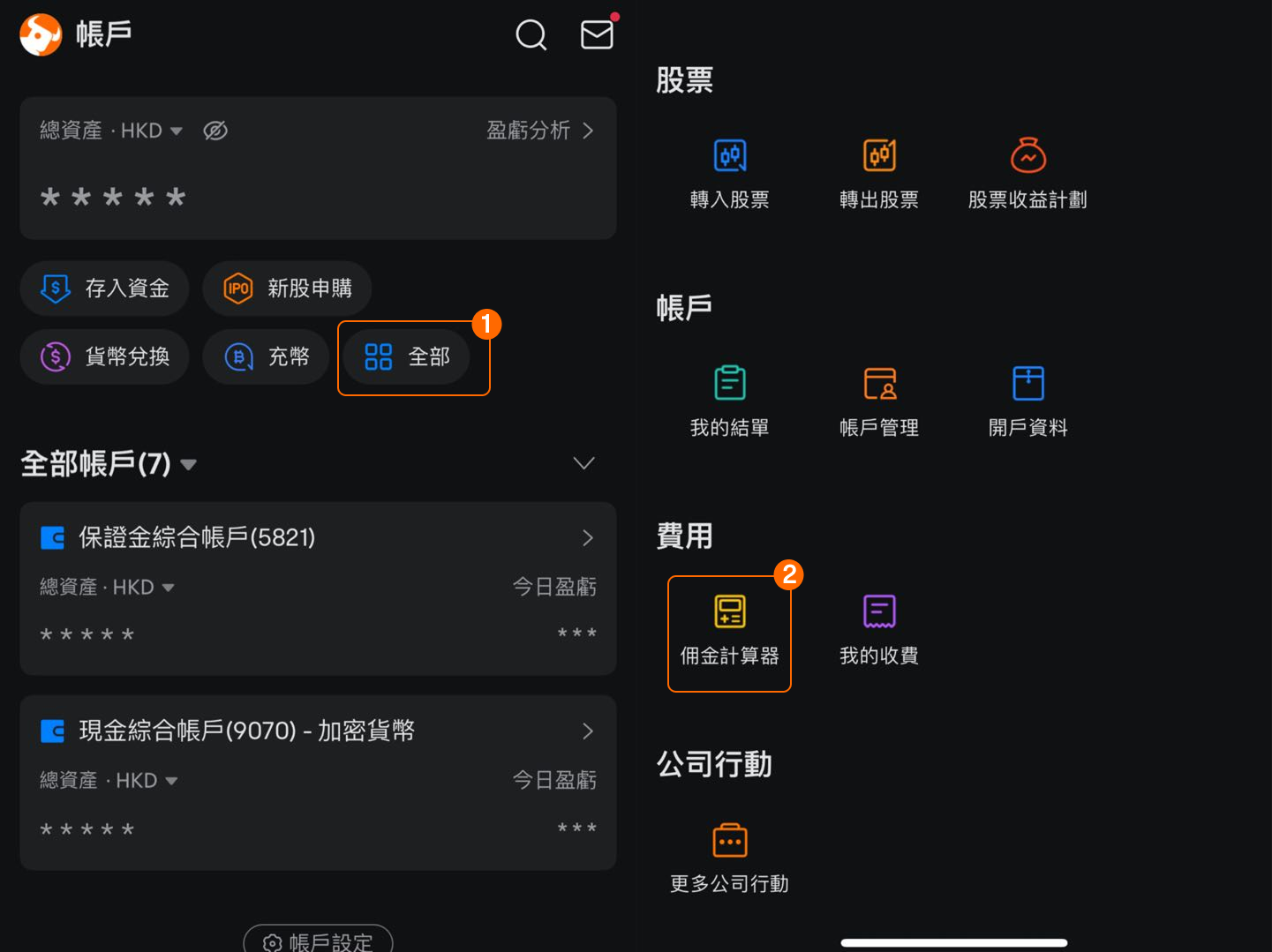Open the search icon

(x=531, y=35)
